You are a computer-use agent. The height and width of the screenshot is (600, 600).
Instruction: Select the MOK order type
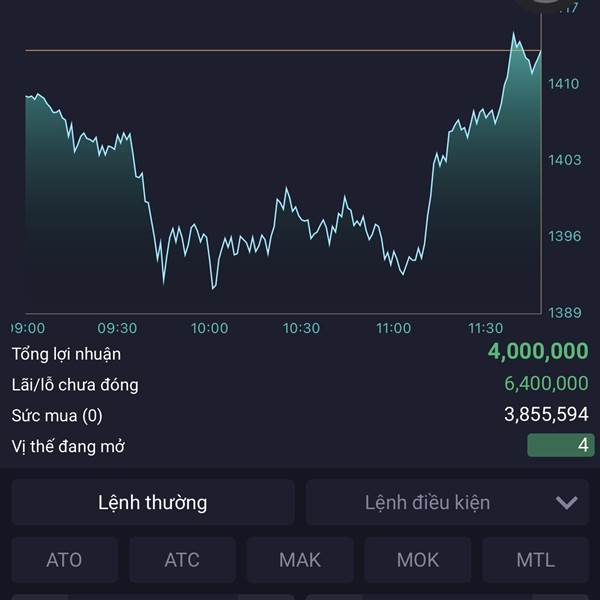point(418,560)
